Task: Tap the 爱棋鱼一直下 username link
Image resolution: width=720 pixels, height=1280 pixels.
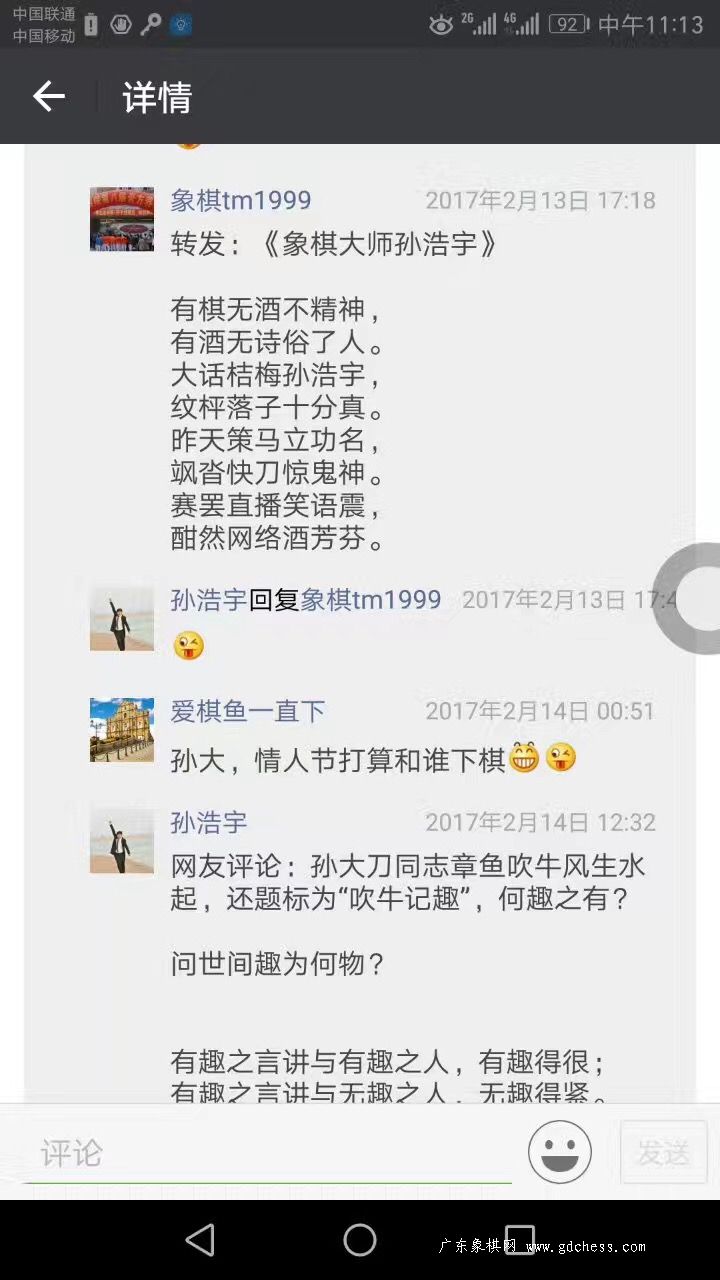Action: (x=248, y=711)
